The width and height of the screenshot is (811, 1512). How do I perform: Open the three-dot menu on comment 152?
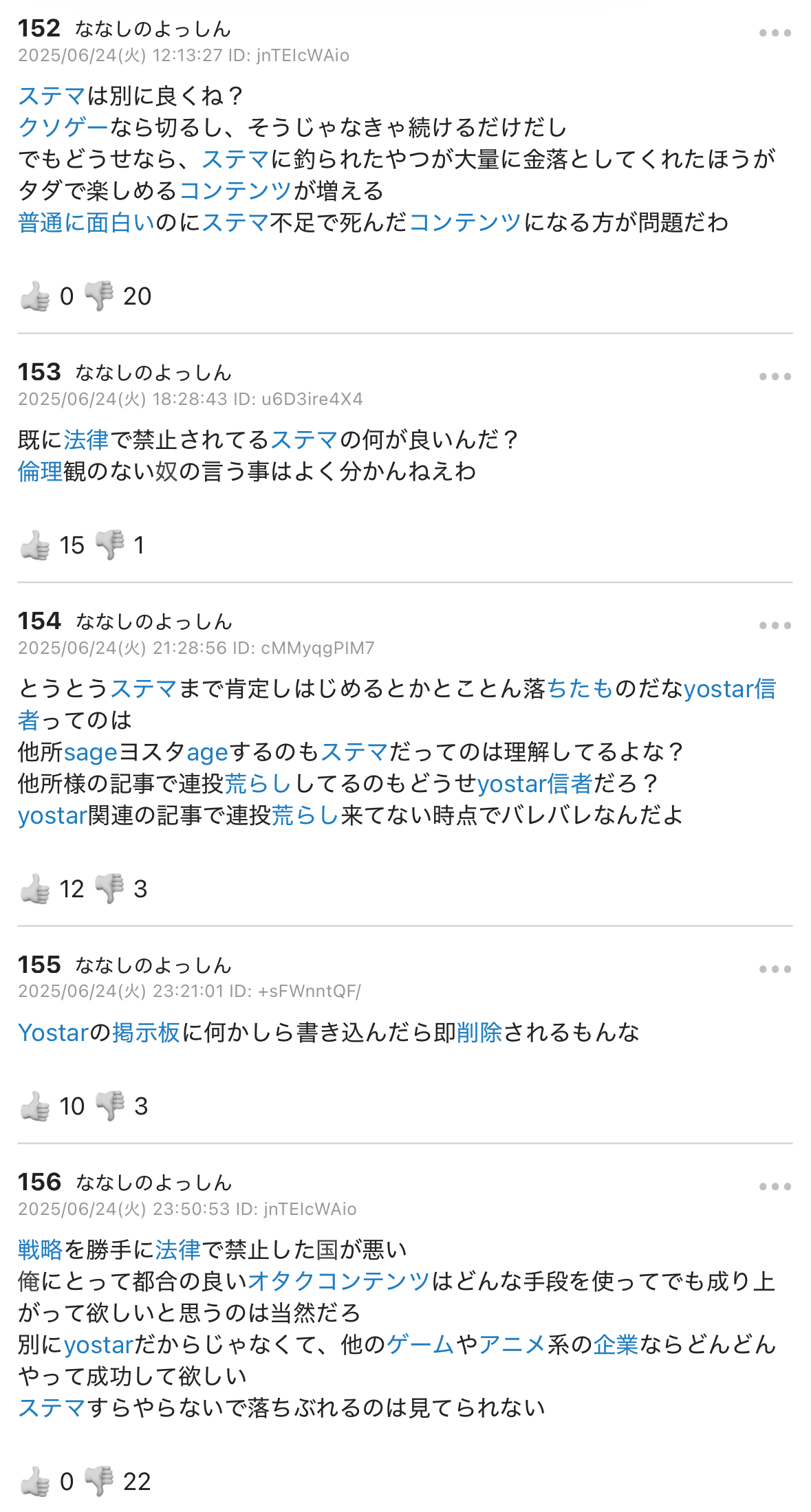pyautogui.click(x=775, y=33)
